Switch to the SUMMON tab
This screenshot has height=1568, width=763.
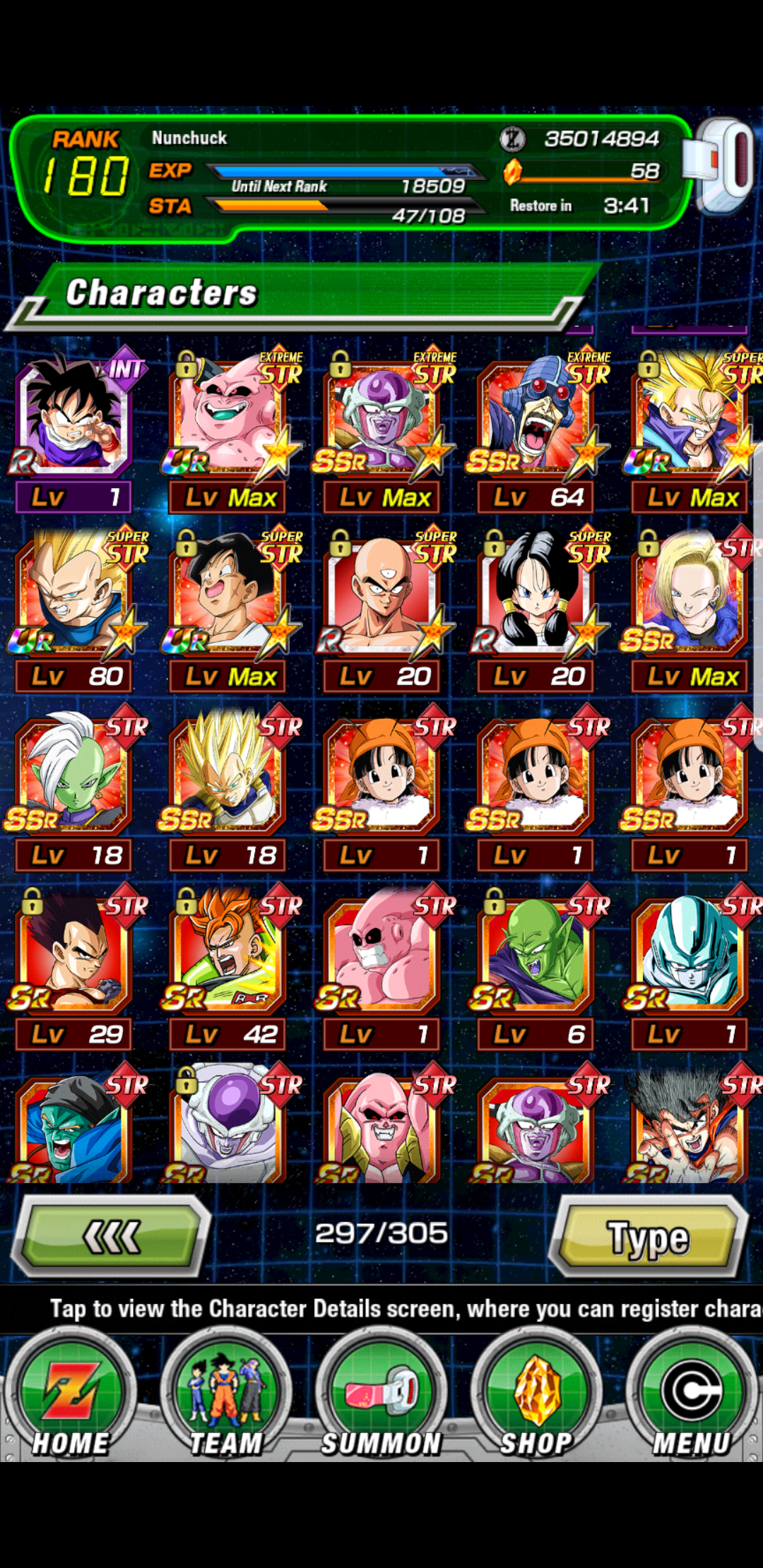point(381,1395)
